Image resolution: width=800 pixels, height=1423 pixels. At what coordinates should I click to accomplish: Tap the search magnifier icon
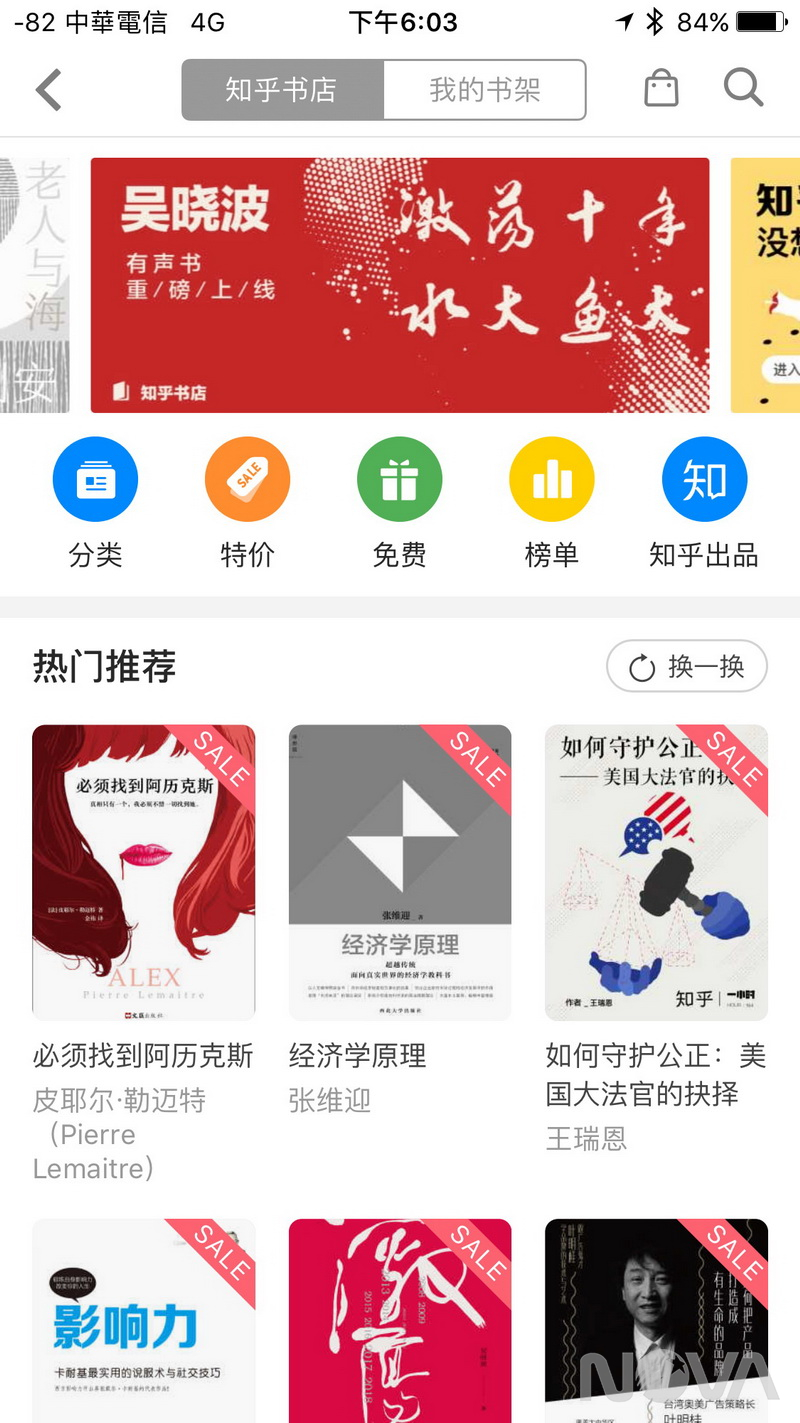(743, 89)
